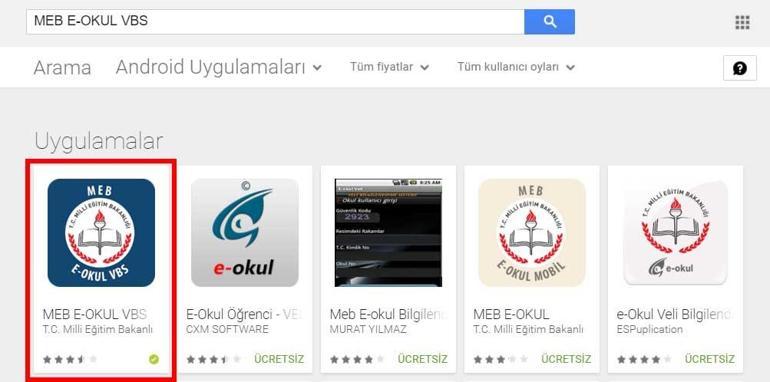Expand the Android Uygulamaları dropdown
This screenshot has height=382, width=770.
pyautogui.click(x=219, y=67)
